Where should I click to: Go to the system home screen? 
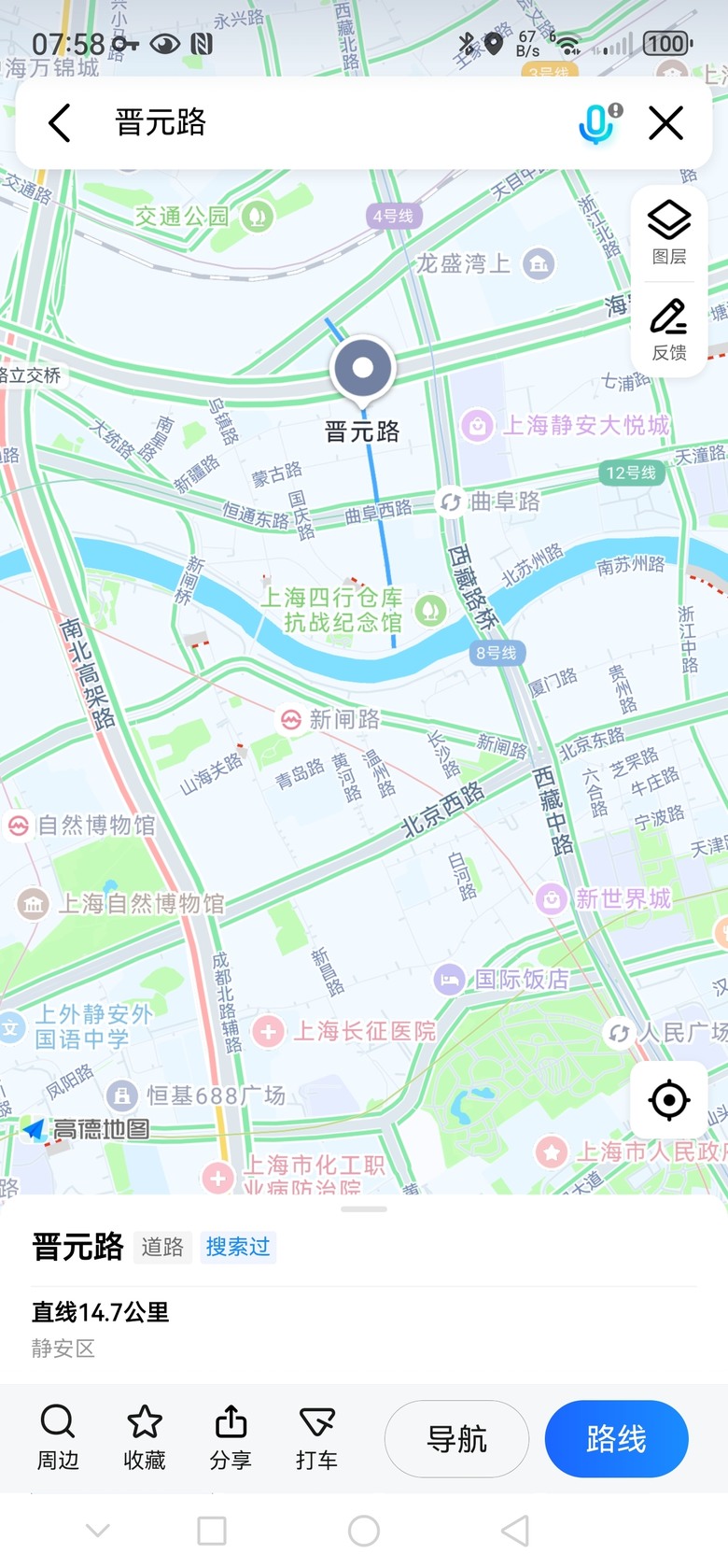(x=364, y=1531)
